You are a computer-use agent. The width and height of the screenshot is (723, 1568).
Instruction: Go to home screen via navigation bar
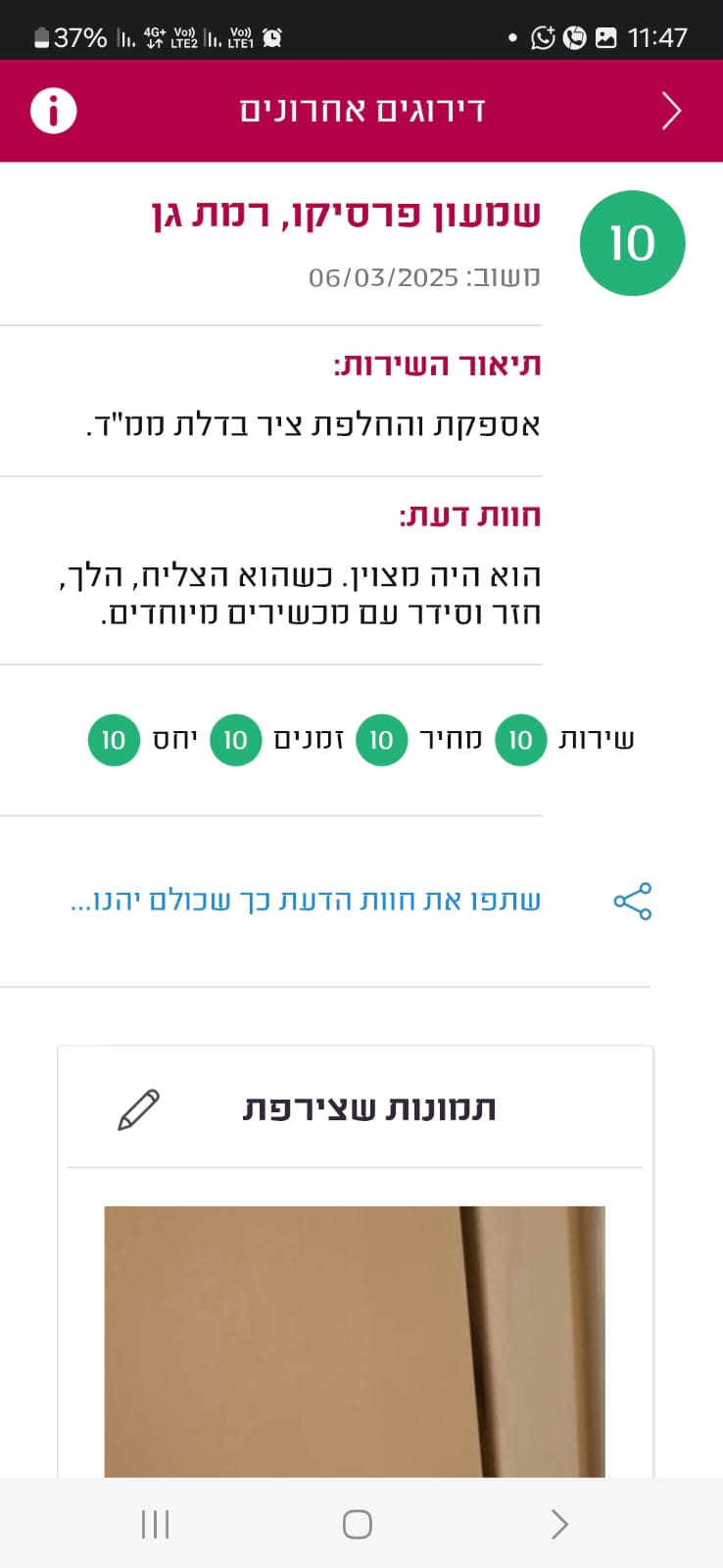tap(358, 1524)
